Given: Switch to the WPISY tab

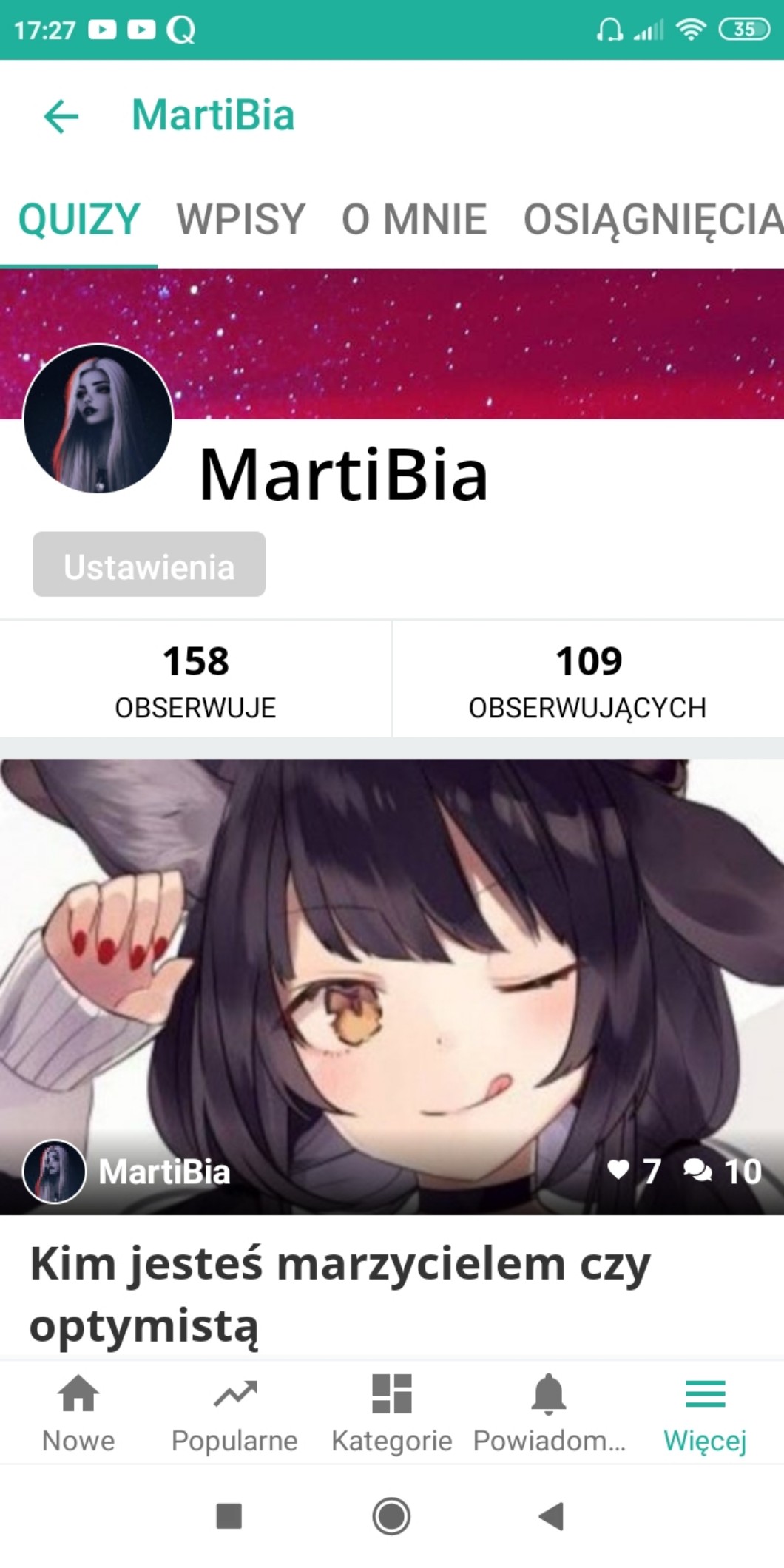Looking at the screenshot, I should pyautogui.click(x=240, y=219).
